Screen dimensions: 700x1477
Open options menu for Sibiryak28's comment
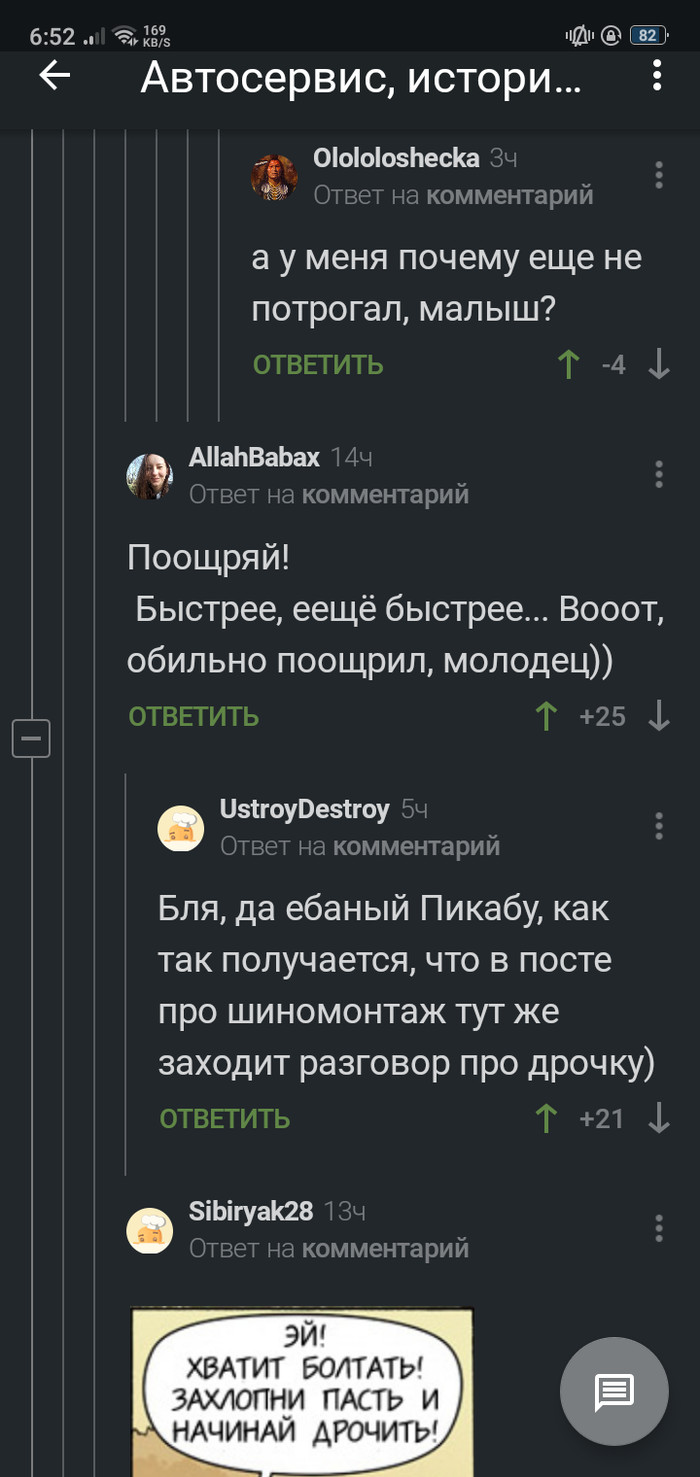click(659, 1228)
